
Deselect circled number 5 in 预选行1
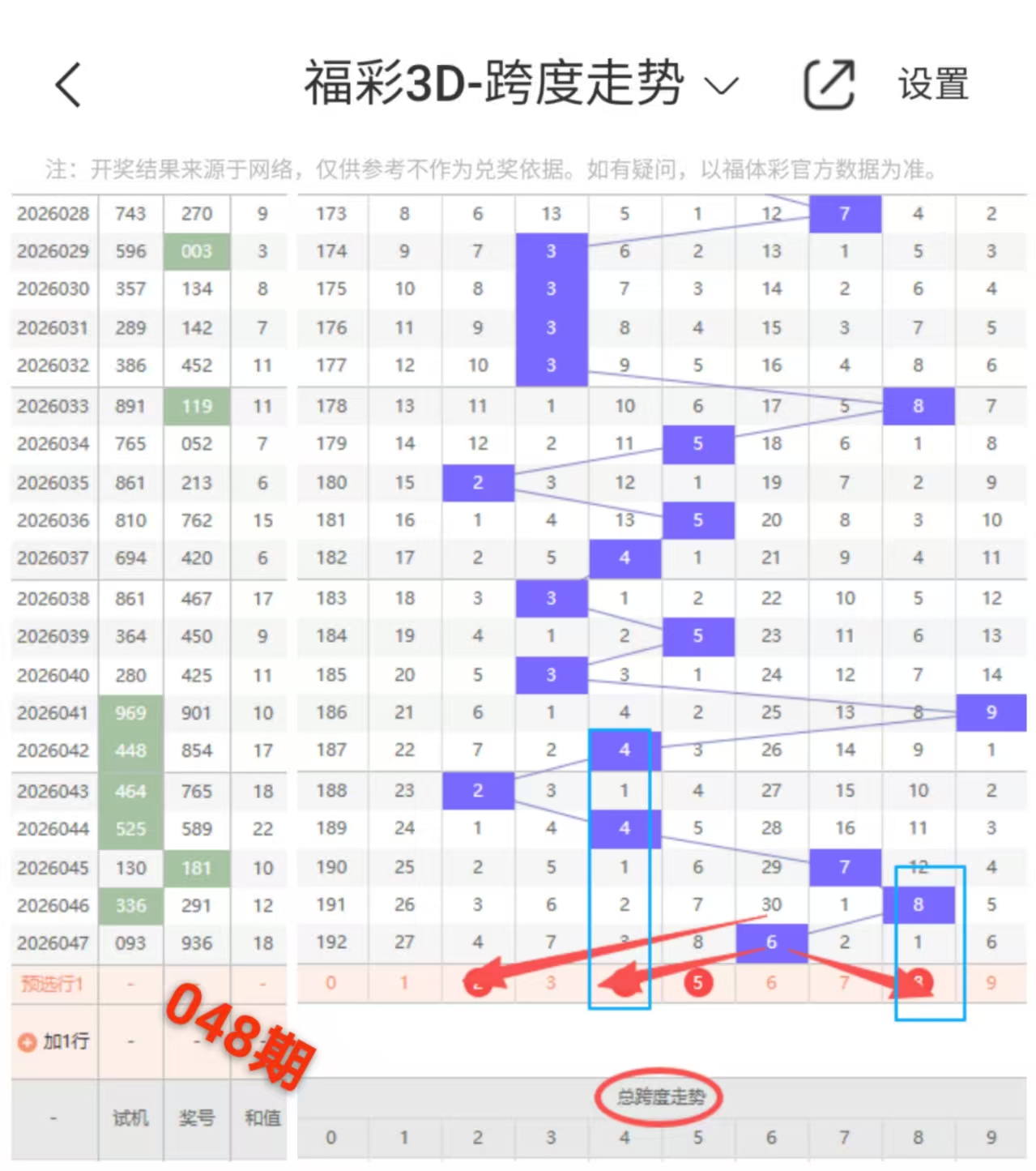click(697, 983)
